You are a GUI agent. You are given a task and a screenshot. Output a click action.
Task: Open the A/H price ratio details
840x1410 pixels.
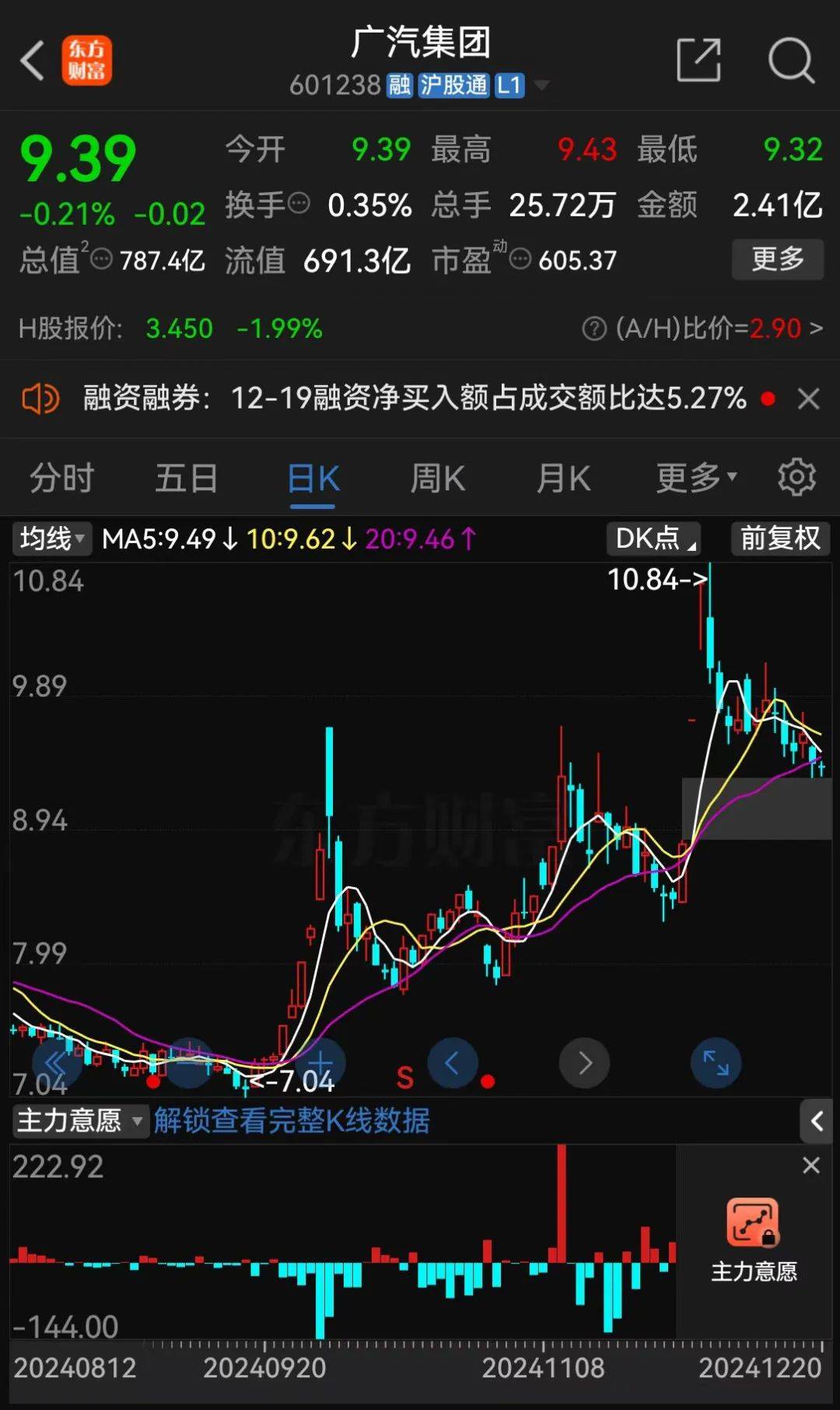(x=702, y=328)
